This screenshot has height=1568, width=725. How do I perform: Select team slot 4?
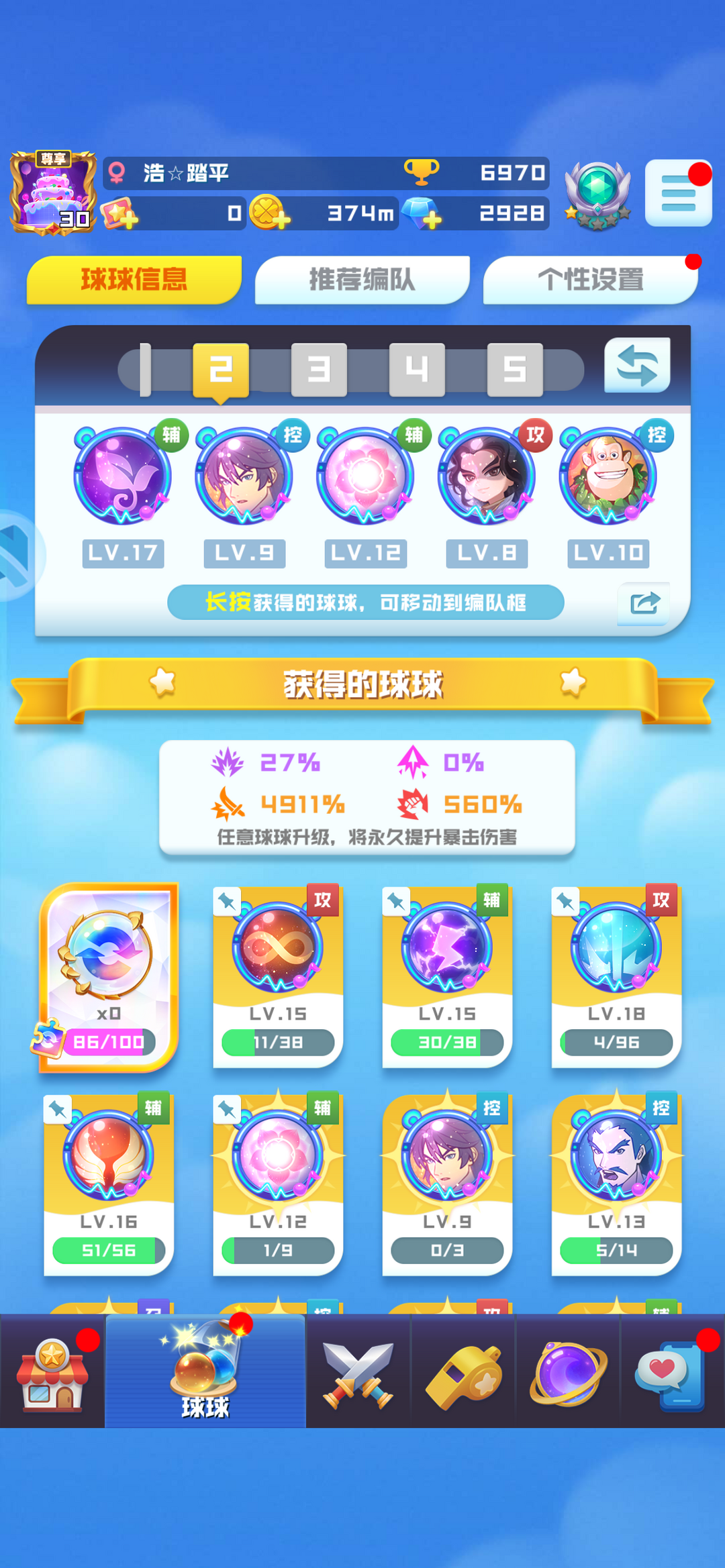pyautogui.click(x=417, y=370)
